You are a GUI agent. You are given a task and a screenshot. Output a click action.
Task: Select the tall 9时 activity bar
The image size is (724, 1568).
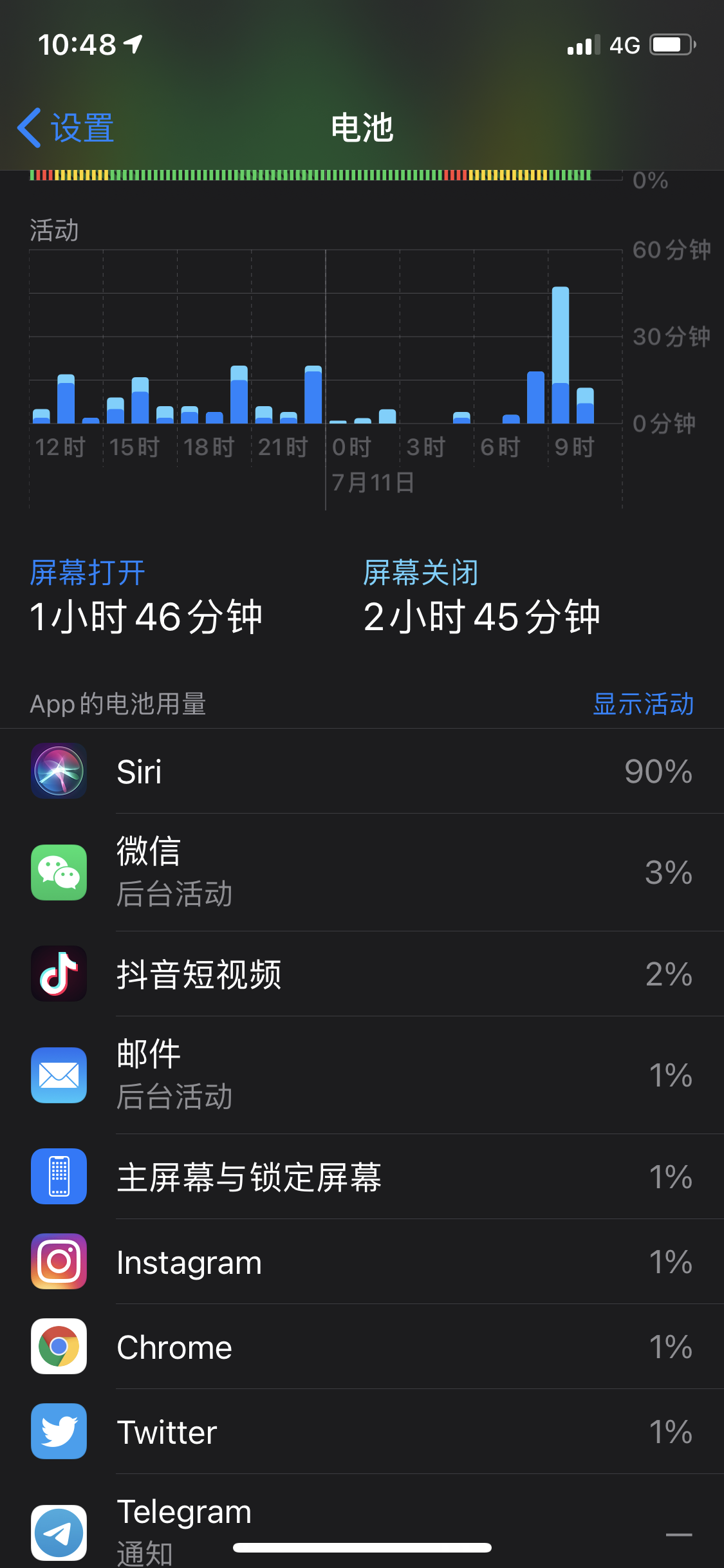pos(560,355)
